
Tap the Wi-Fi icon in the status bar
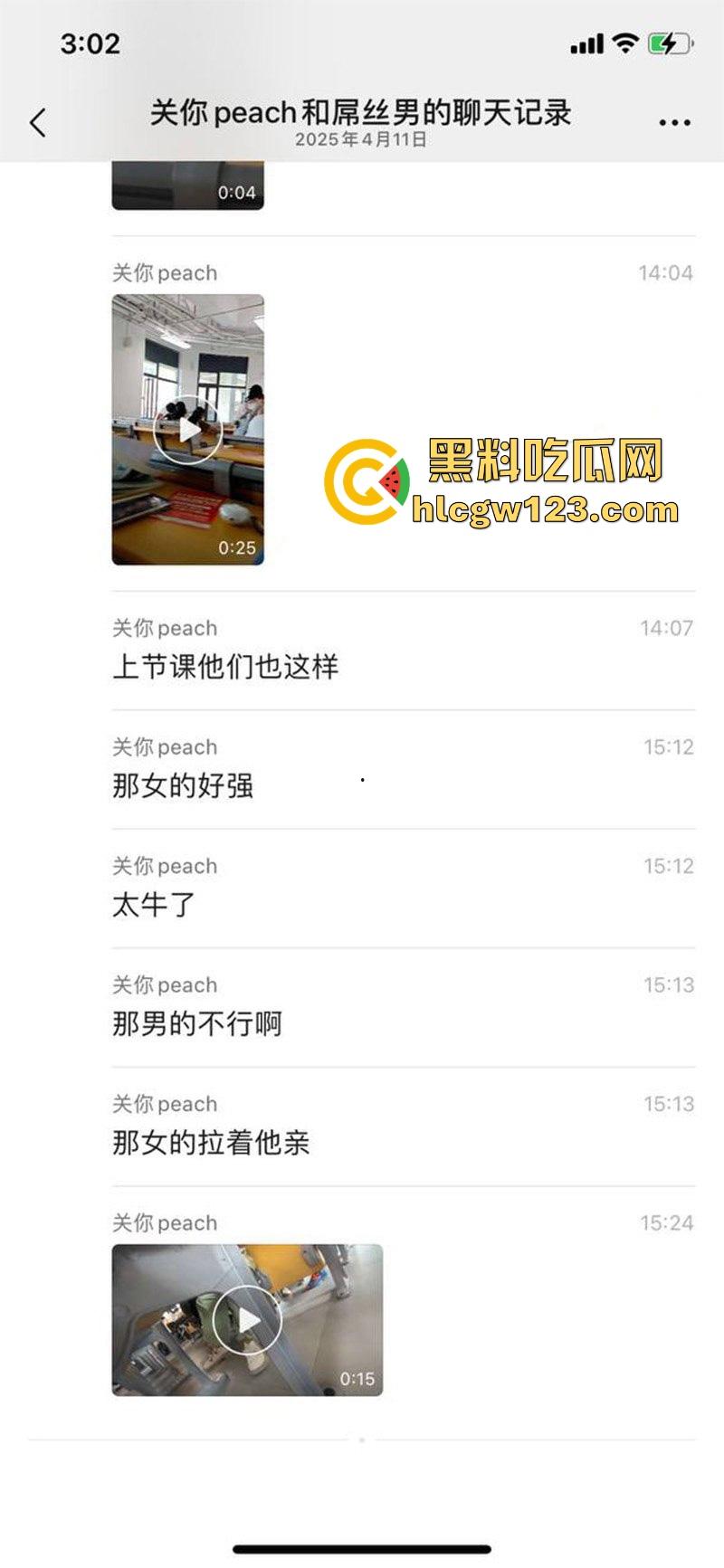[x=626, y=43]
